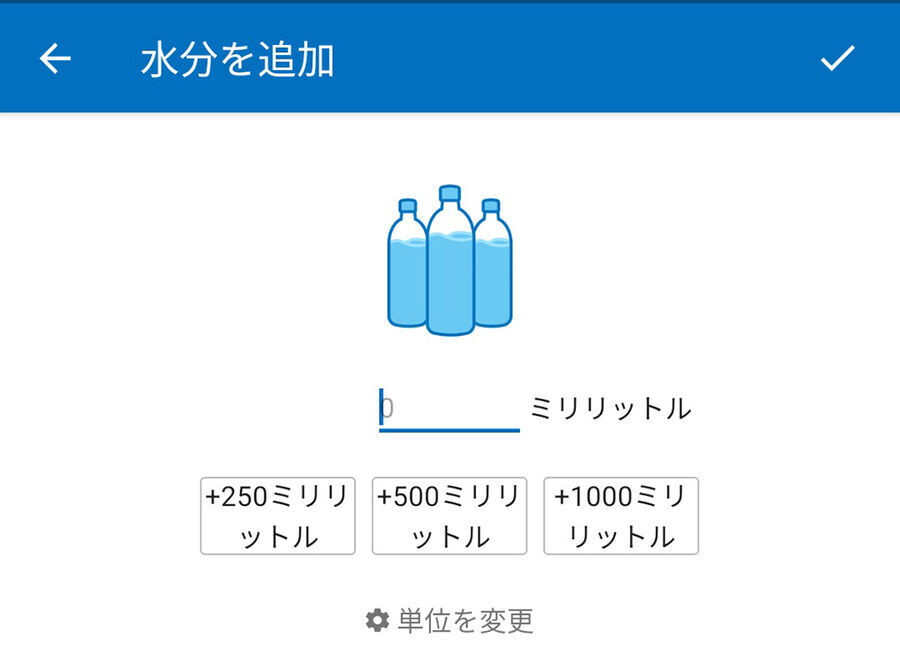Viewport: 900px width, 666px height.
Task: Focus the ミリリットル amount field
Action: pos(449,409)
